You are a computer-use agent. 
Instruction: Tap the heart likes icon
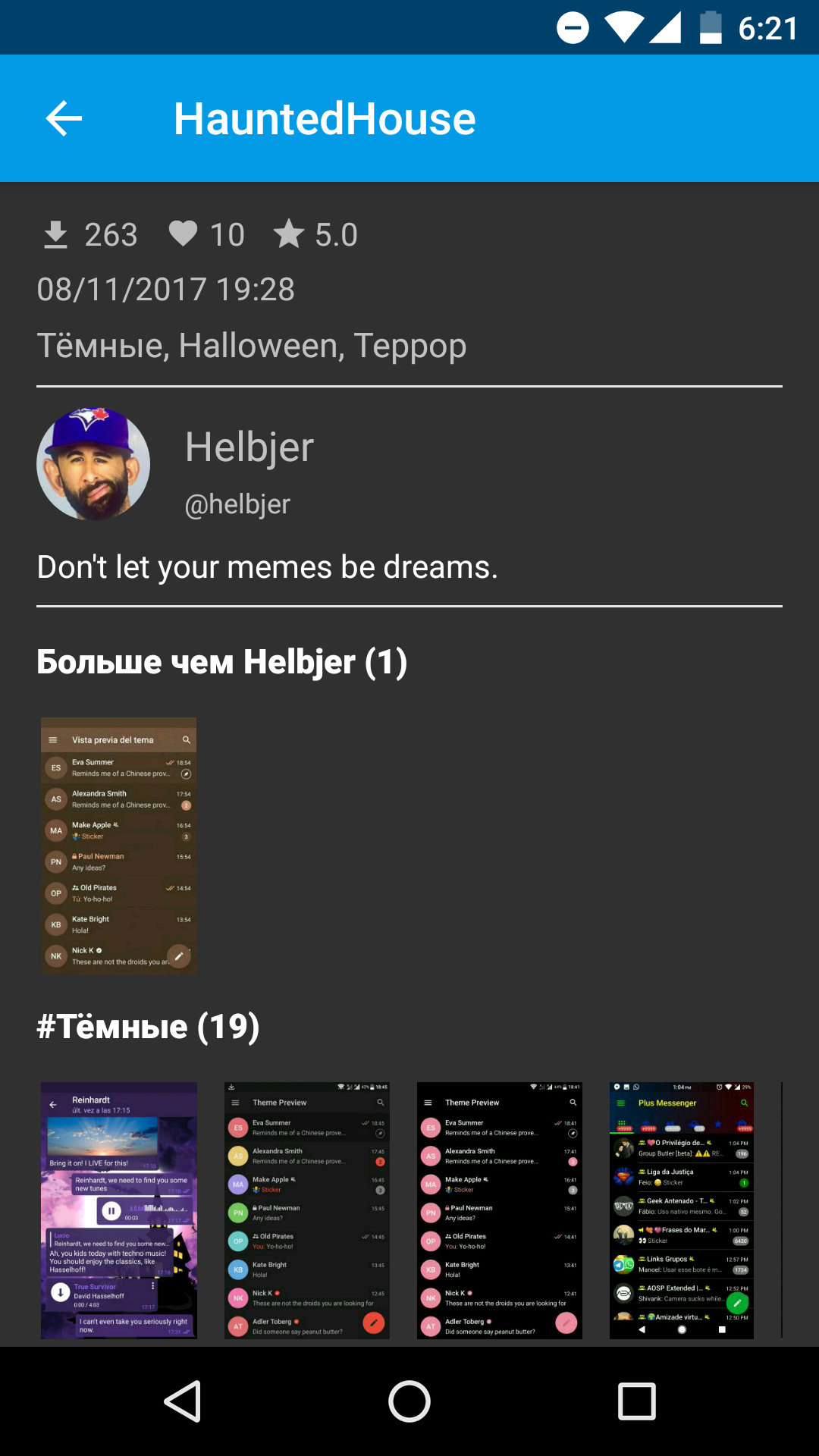[x=183, y=234]
